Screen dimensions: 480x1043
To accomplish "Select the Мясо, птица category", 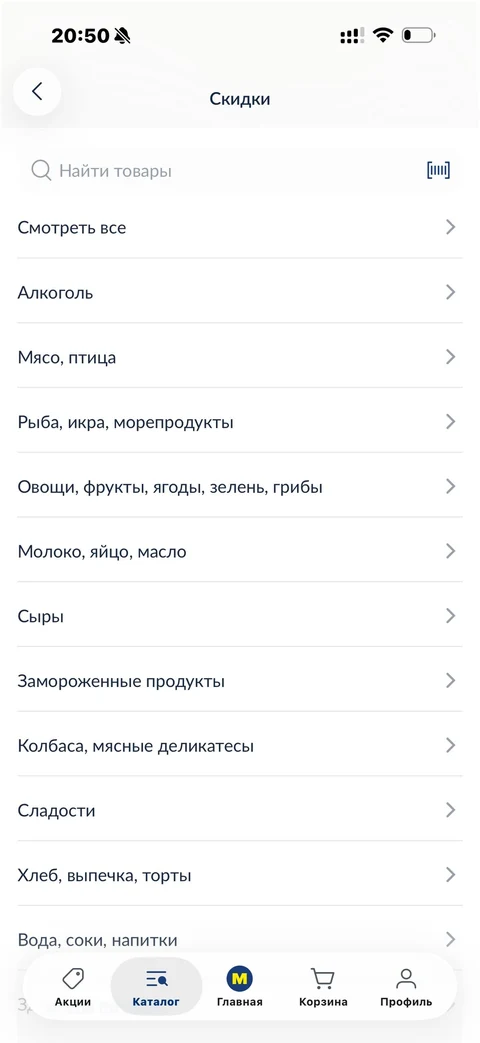I will [240, 357].
